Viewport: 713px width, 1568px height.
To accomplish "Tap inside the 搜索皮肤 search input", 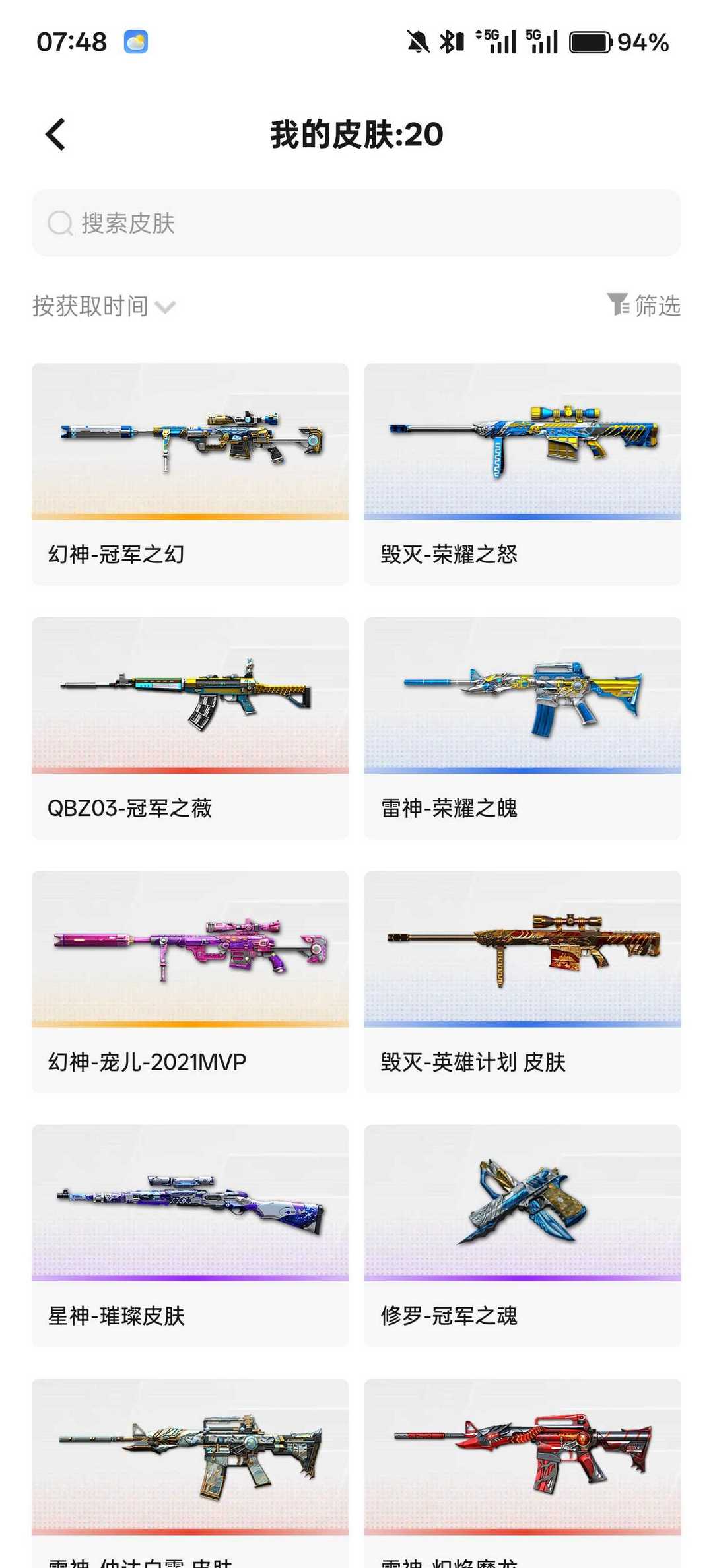I will [264, 224].
